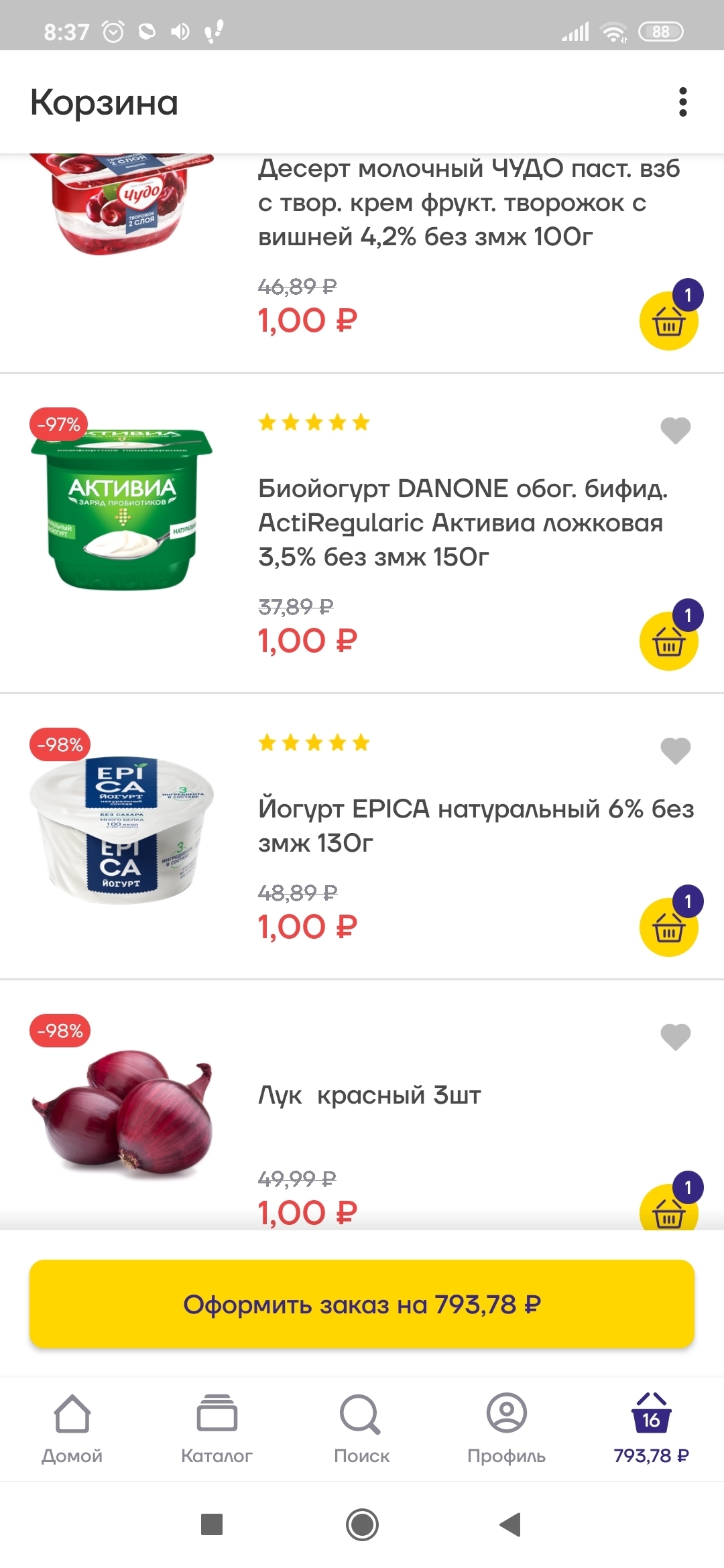The width and height of the screenshot is (724, 1568).
Task: Tap the basket button for Биойогурт DANONE Активиа
Action: [x=669, y=641]
